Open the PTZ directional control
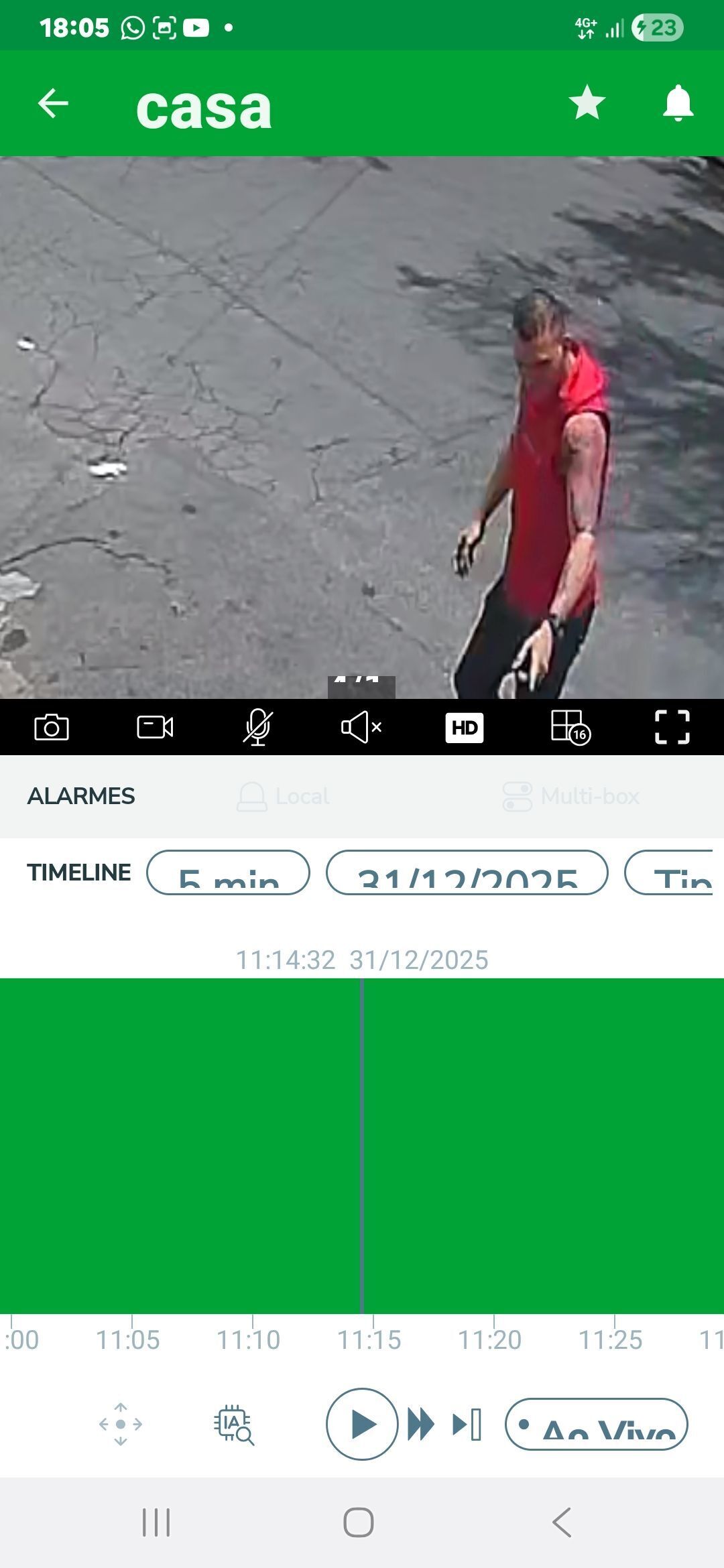724x1568 pixels. coord(121,1424)
